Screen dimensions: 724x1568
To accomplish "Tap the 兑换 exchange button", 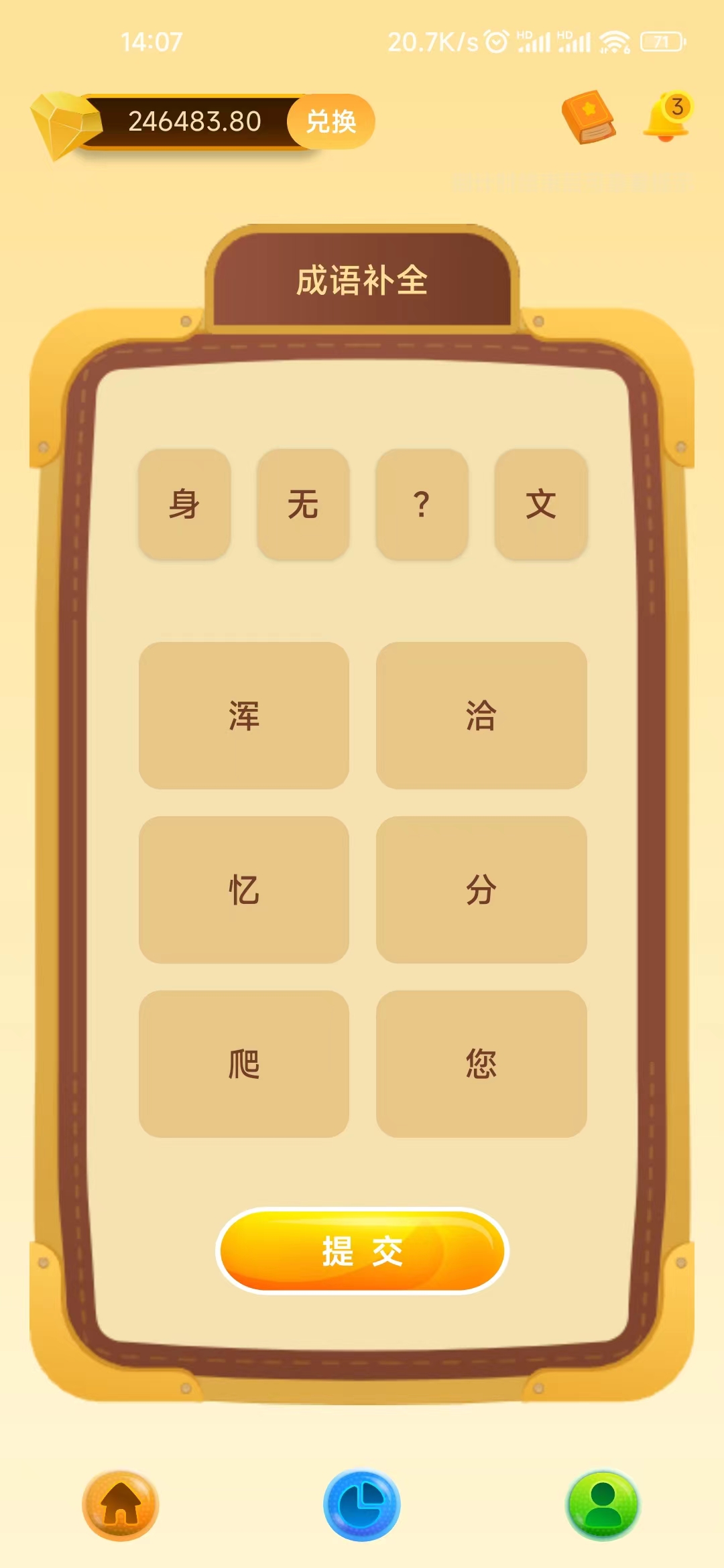I will 330,121.
